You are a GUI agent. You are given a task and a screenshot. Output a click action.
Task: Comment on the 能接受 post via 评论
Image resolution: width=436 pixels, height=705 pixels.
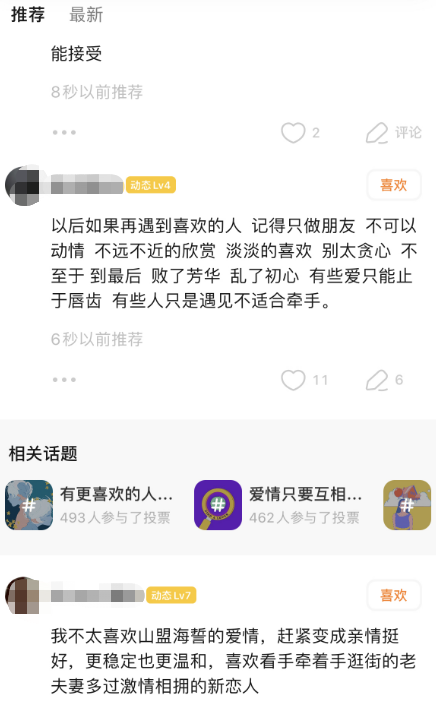pyautogui.click(x=393, y=133)
